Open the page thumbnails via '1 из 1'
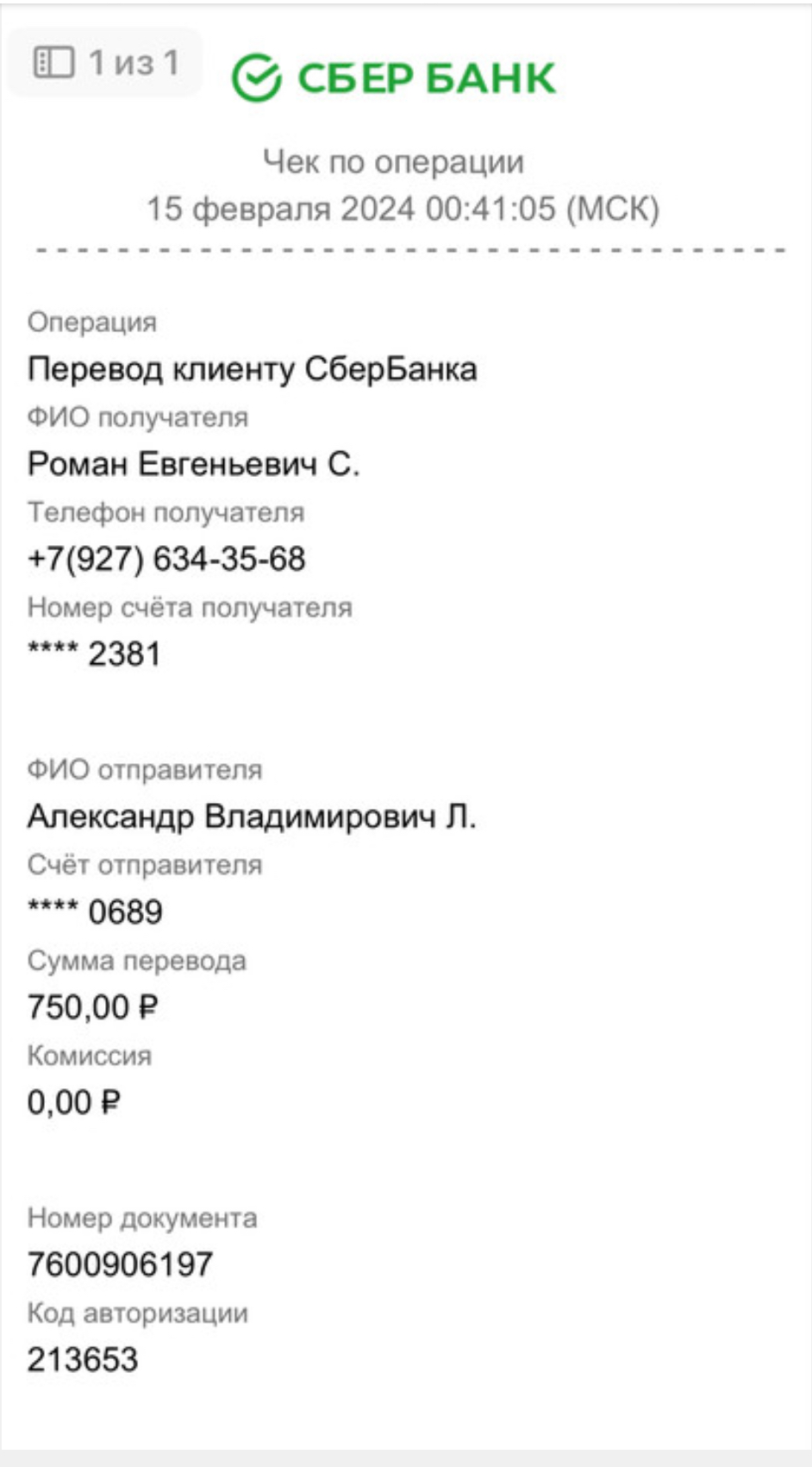Viewport: 812px width, 1467px height. coord(105,62)
